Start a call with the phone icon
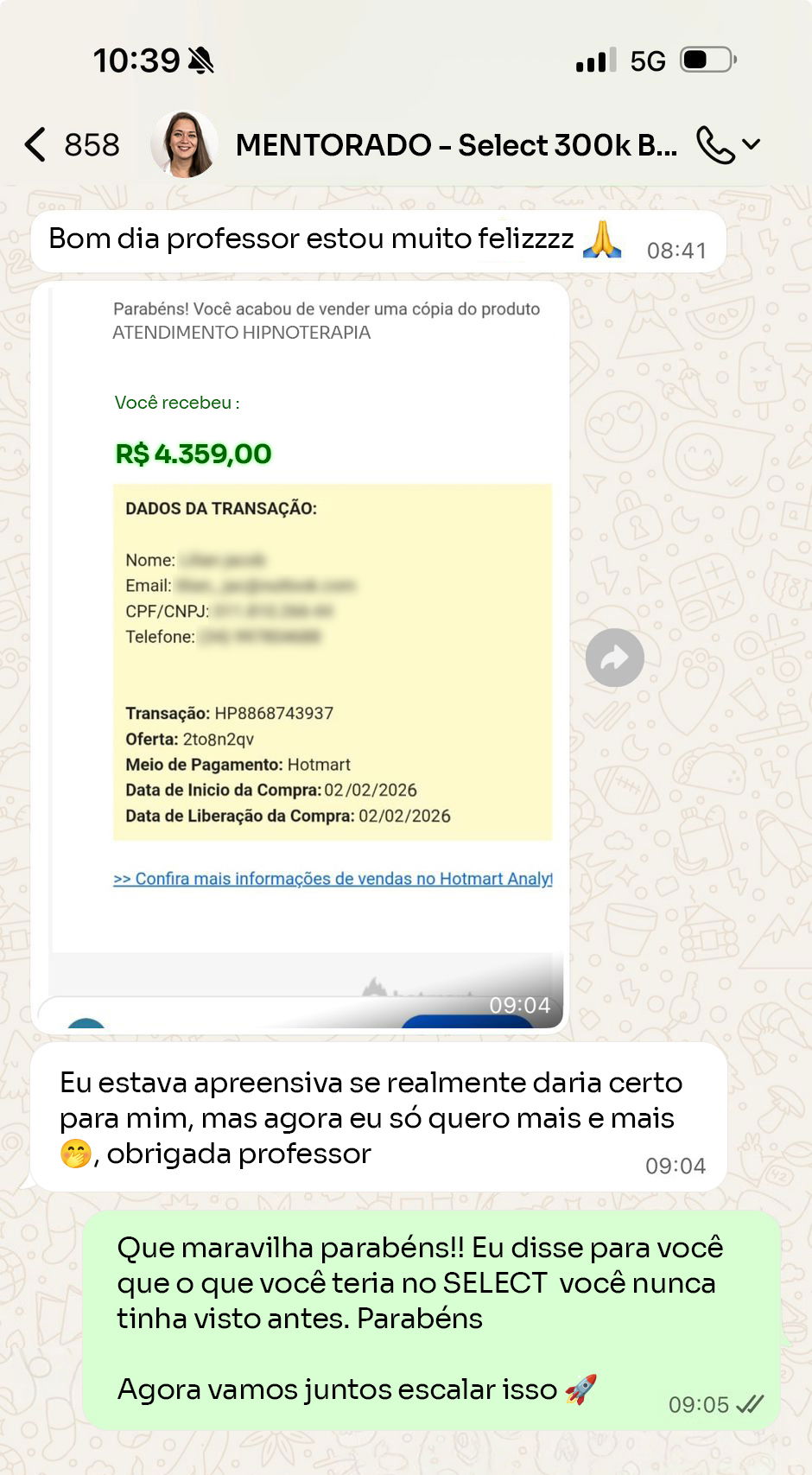Image resolution: width=812 pixels, height=1475 pixels. (715, 145)
